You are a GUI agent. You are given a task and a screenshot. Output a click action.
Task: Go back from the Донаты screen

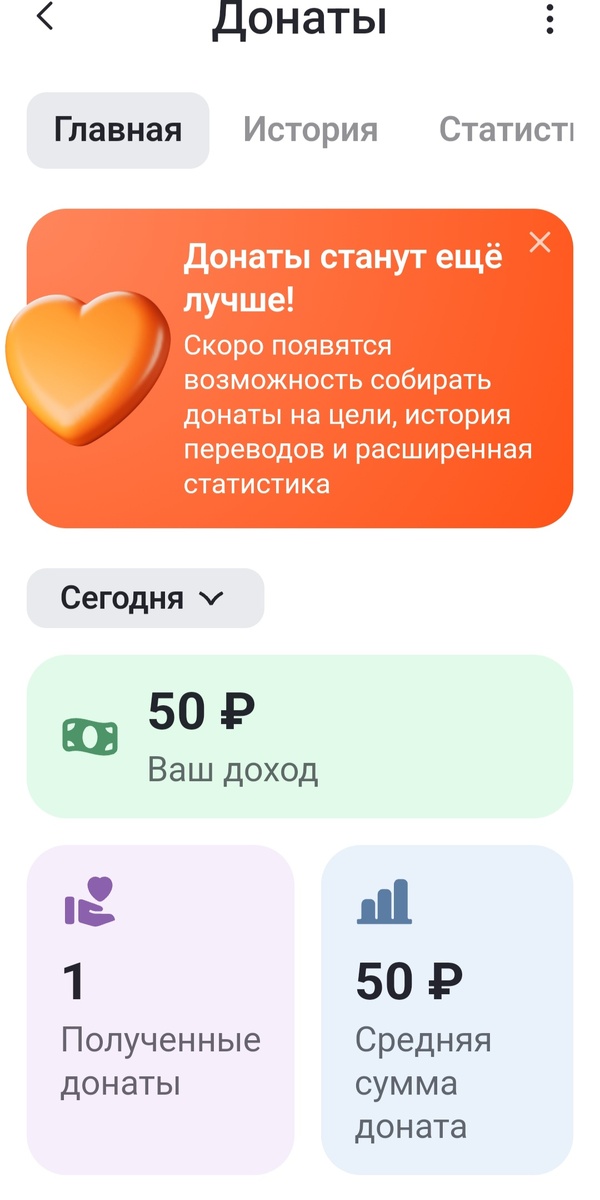click(x=44, y=17)
